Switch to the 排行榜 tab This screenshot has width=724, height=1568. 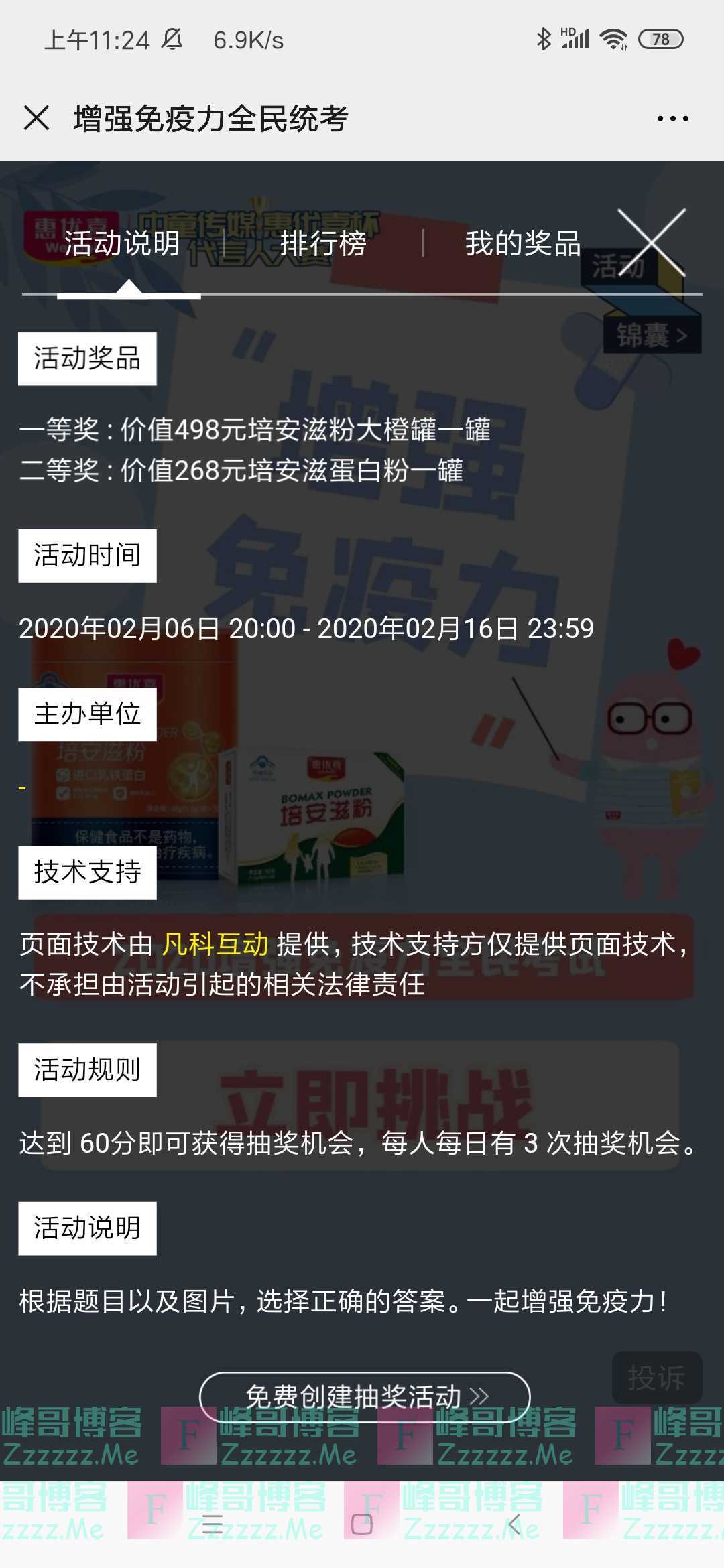322,245
